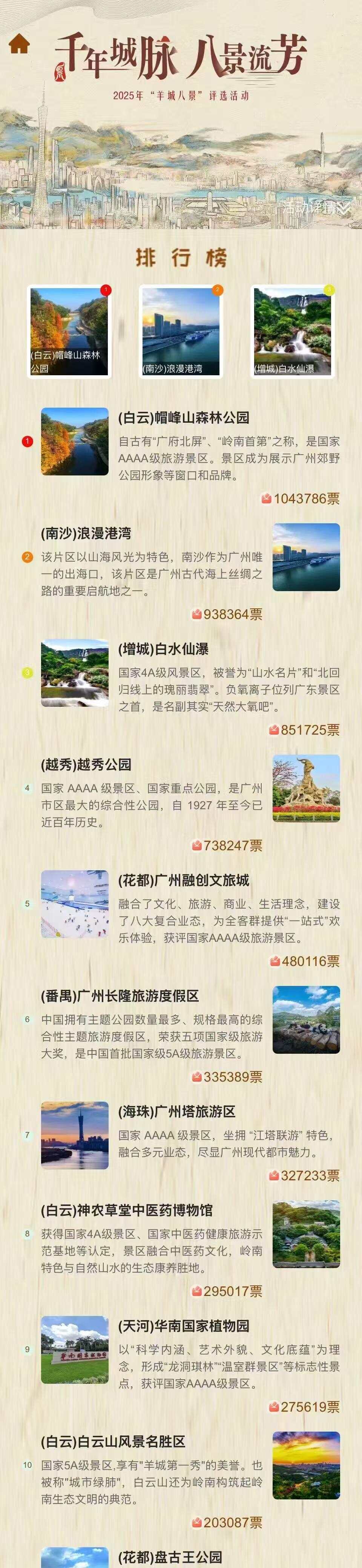Go to the home page icon
Viewport: 362px width, 1568px height.
pyautogui.click(x=19, y=44)
